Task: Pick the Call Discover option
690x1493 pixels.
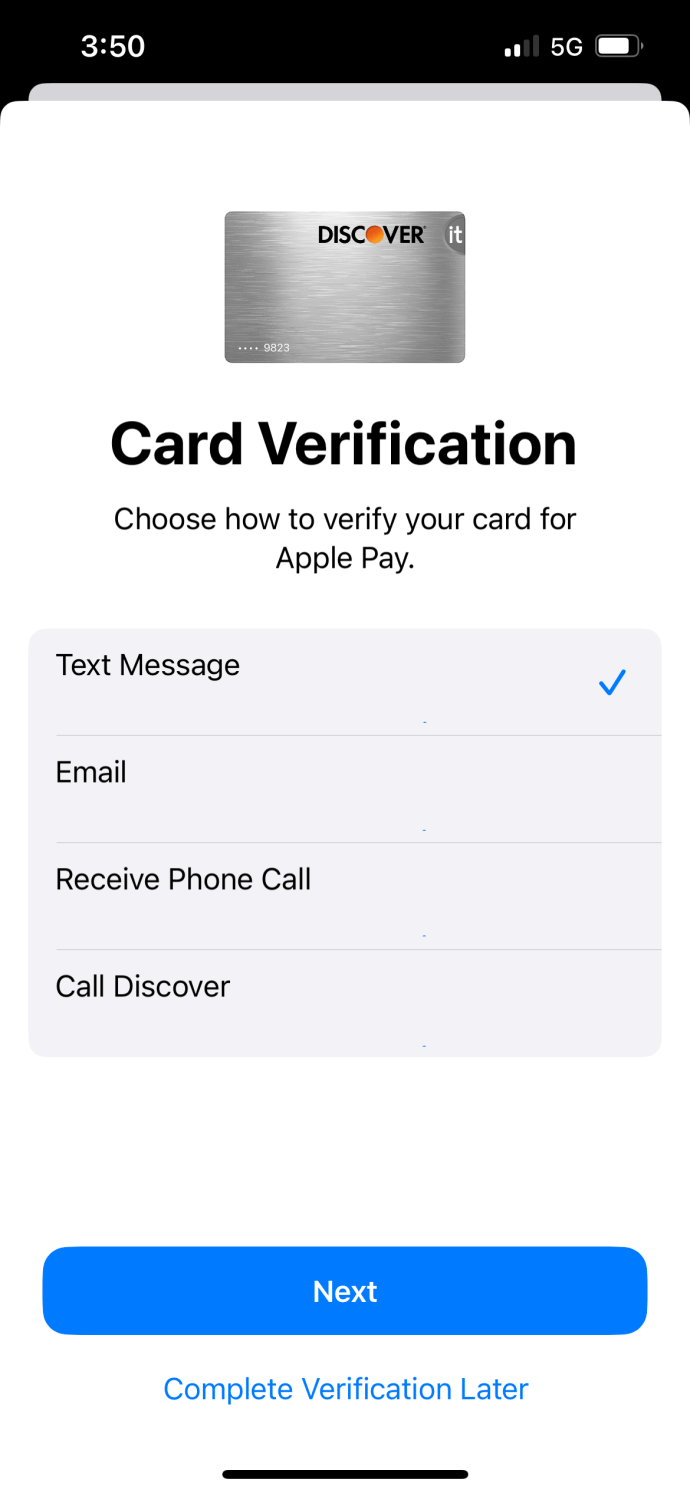Action: [x=345, y=1003]
